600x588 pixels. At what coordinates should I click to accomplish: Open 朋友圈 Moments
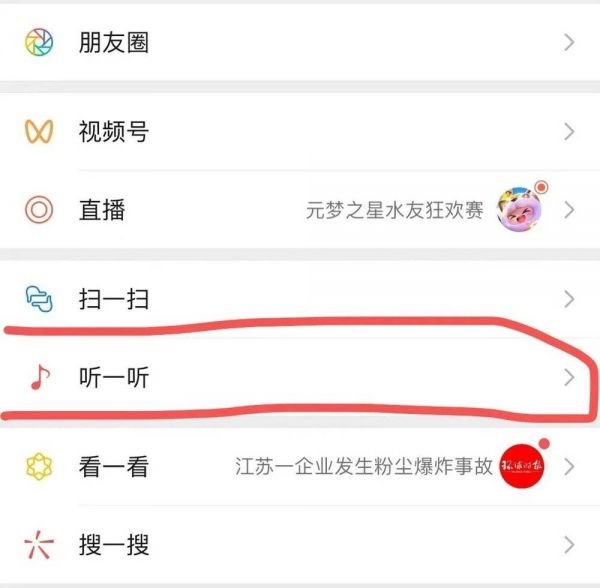pyautogui.click(x=114, y=43)
